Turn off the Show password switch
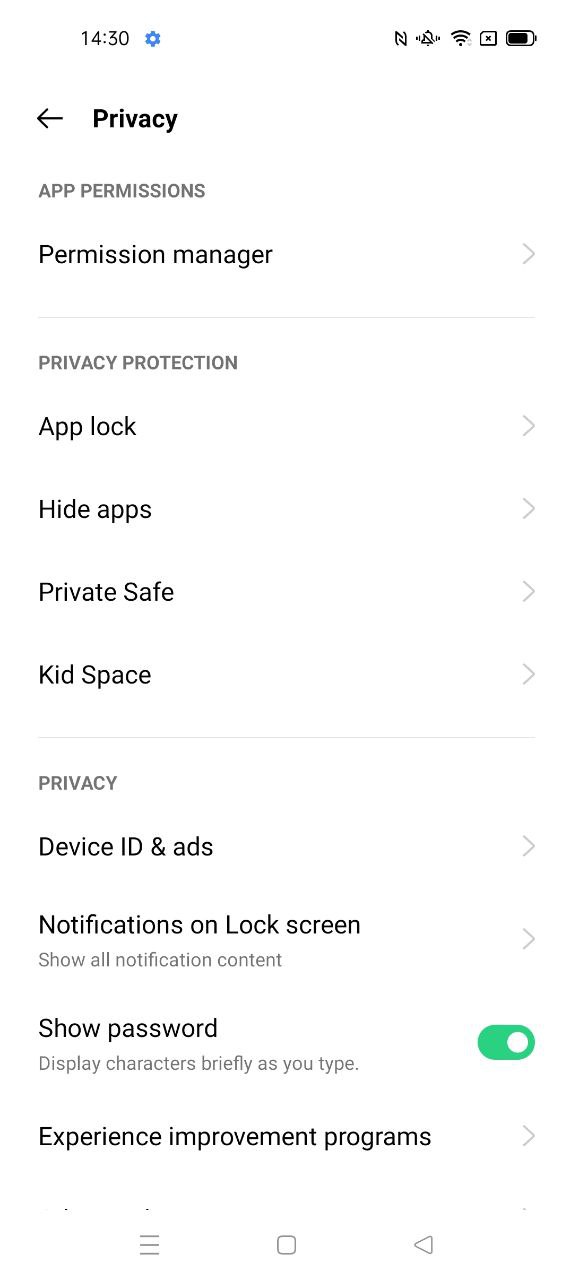Image resolution: width=573 pixels, height=1280 pixels. pos(506,1043)
